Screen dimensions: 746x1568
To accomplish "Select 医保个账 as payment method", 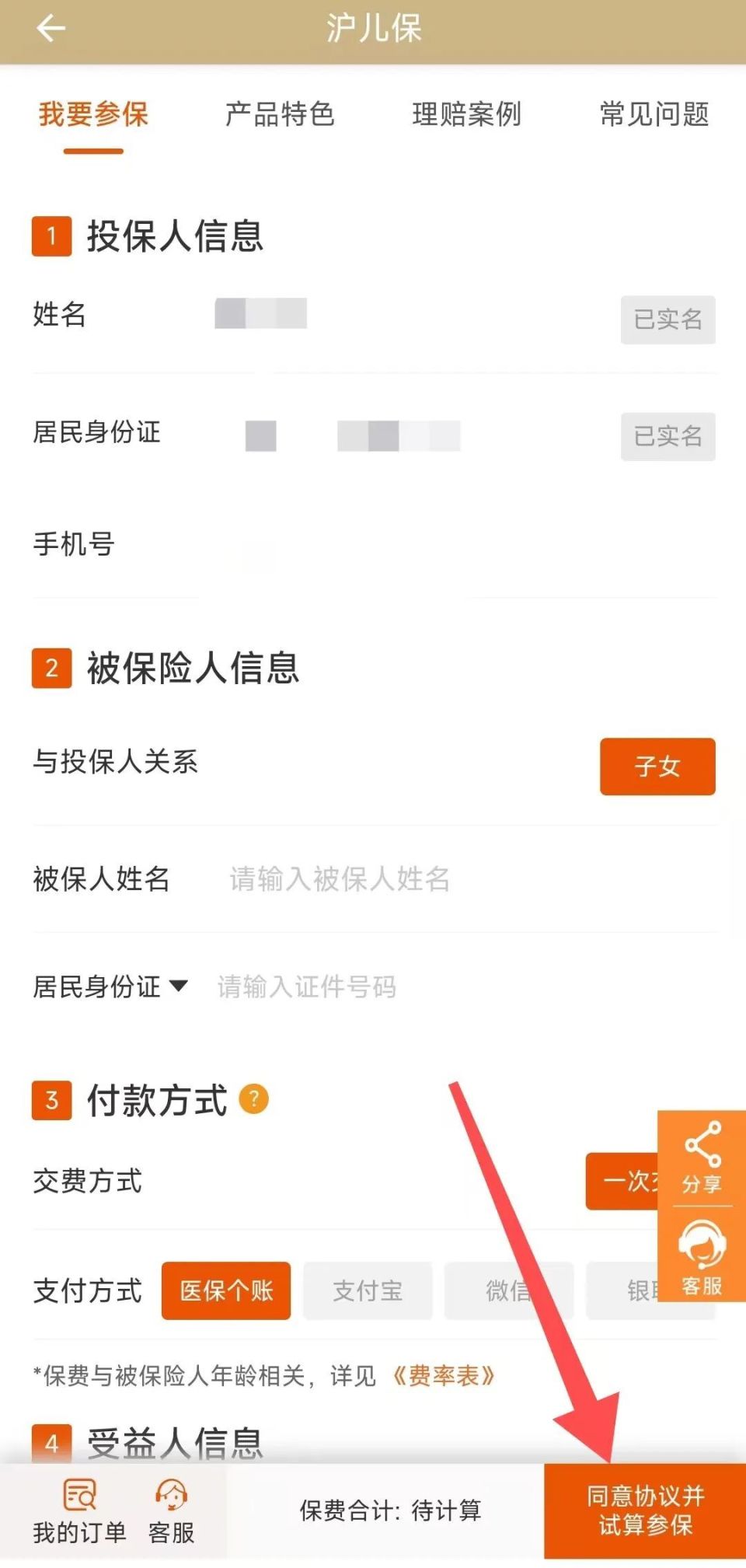I will click(226, 1290).
